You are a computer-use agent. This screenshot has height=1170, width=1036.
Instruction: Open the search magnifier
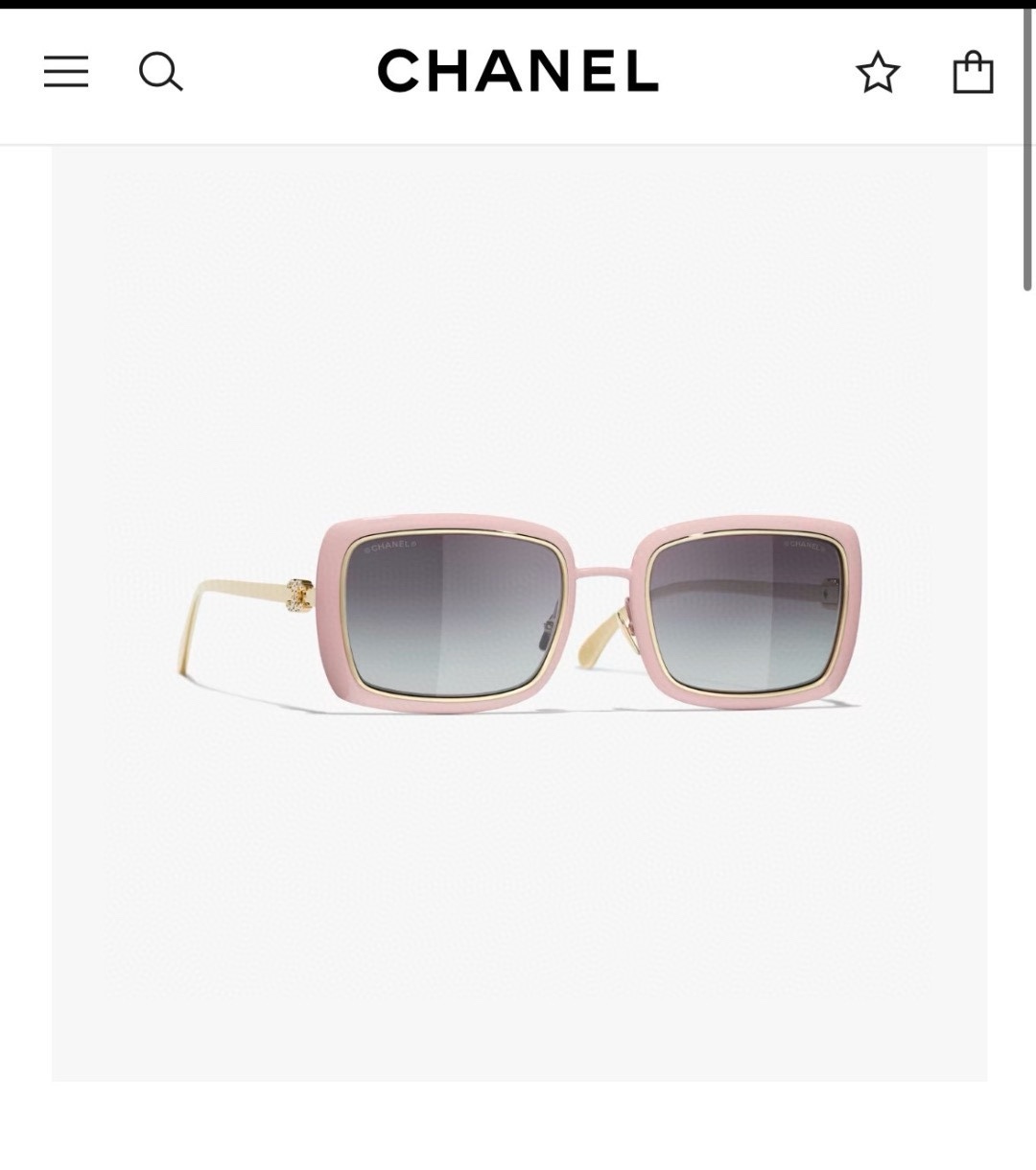[x=160, y=72]
